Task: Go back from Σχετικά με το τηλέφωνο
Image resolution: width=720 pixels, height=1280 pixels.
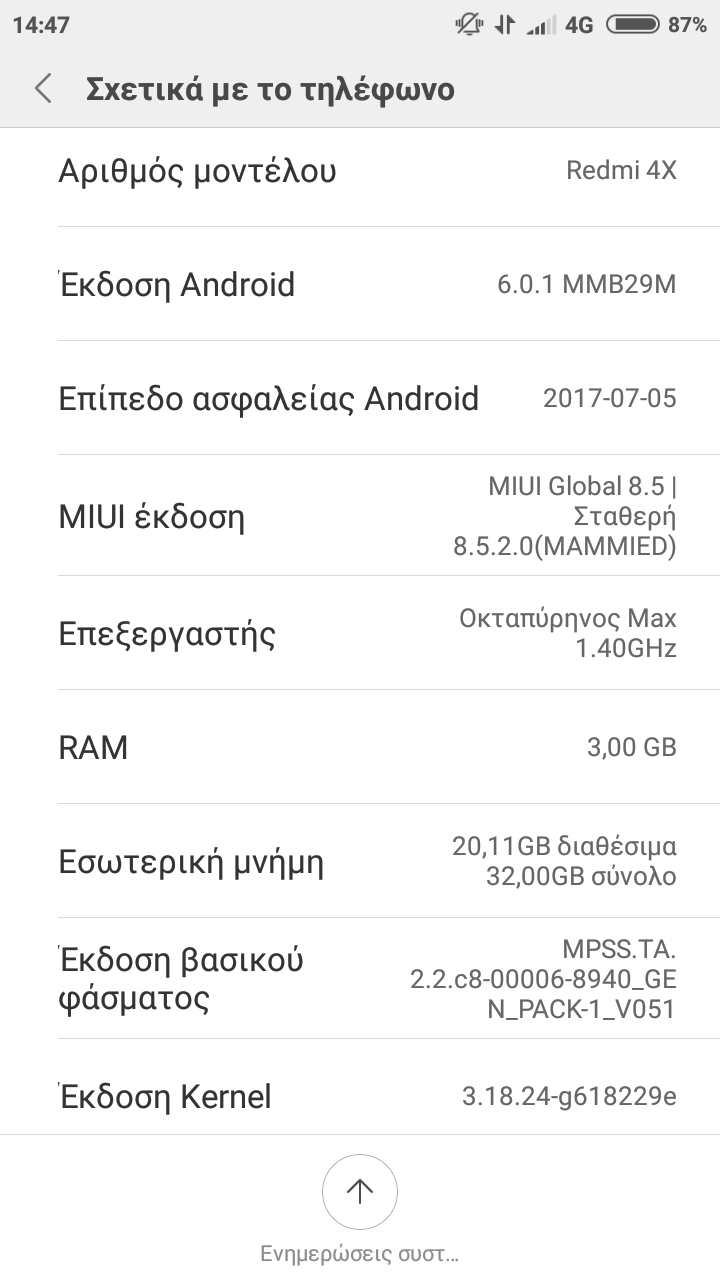Action: (x=43, y=89)
